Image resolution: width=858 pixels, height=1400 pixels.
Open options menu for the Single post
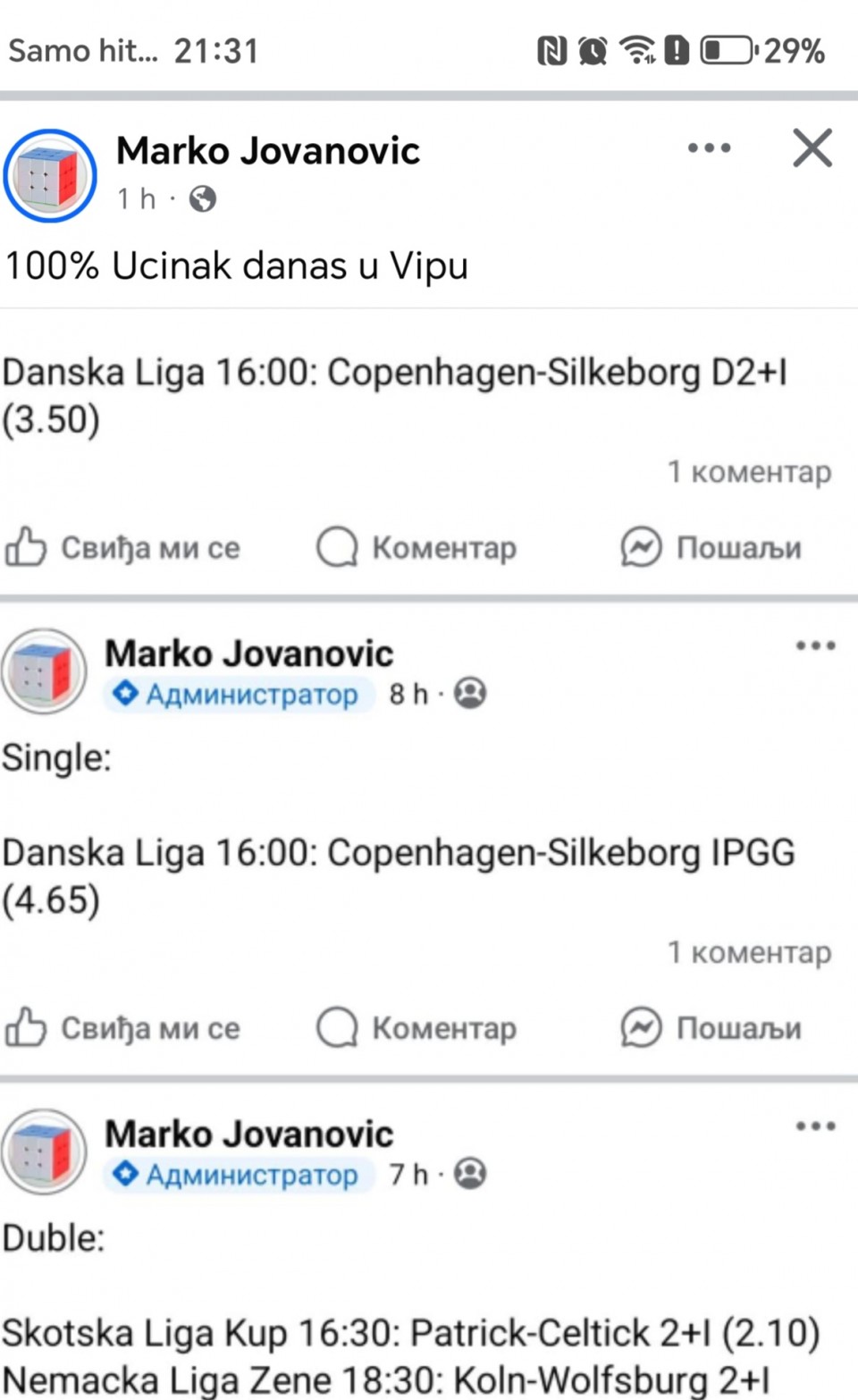click(x=816, y=645)
